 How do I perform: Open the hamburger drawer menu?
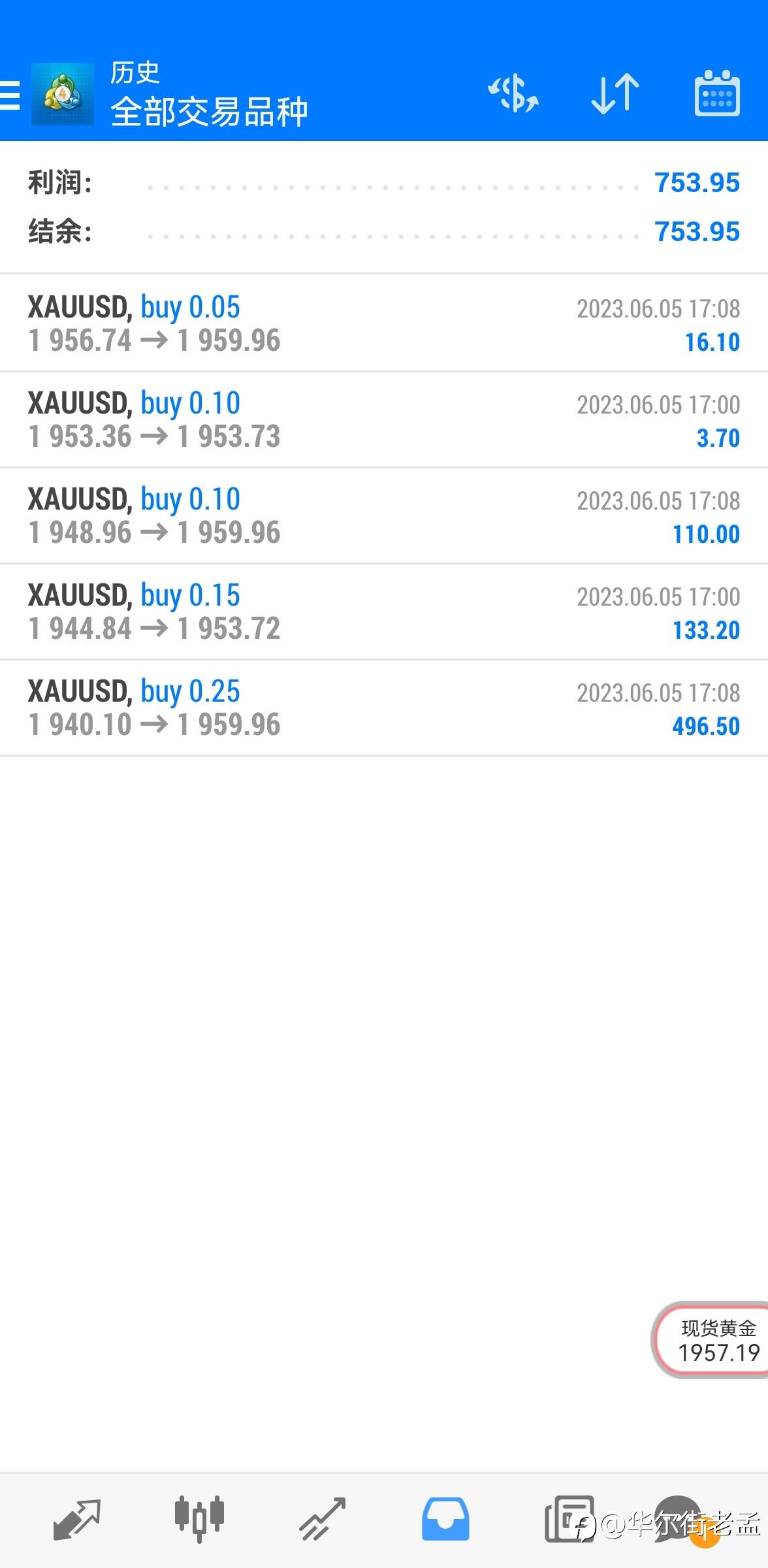10,95
